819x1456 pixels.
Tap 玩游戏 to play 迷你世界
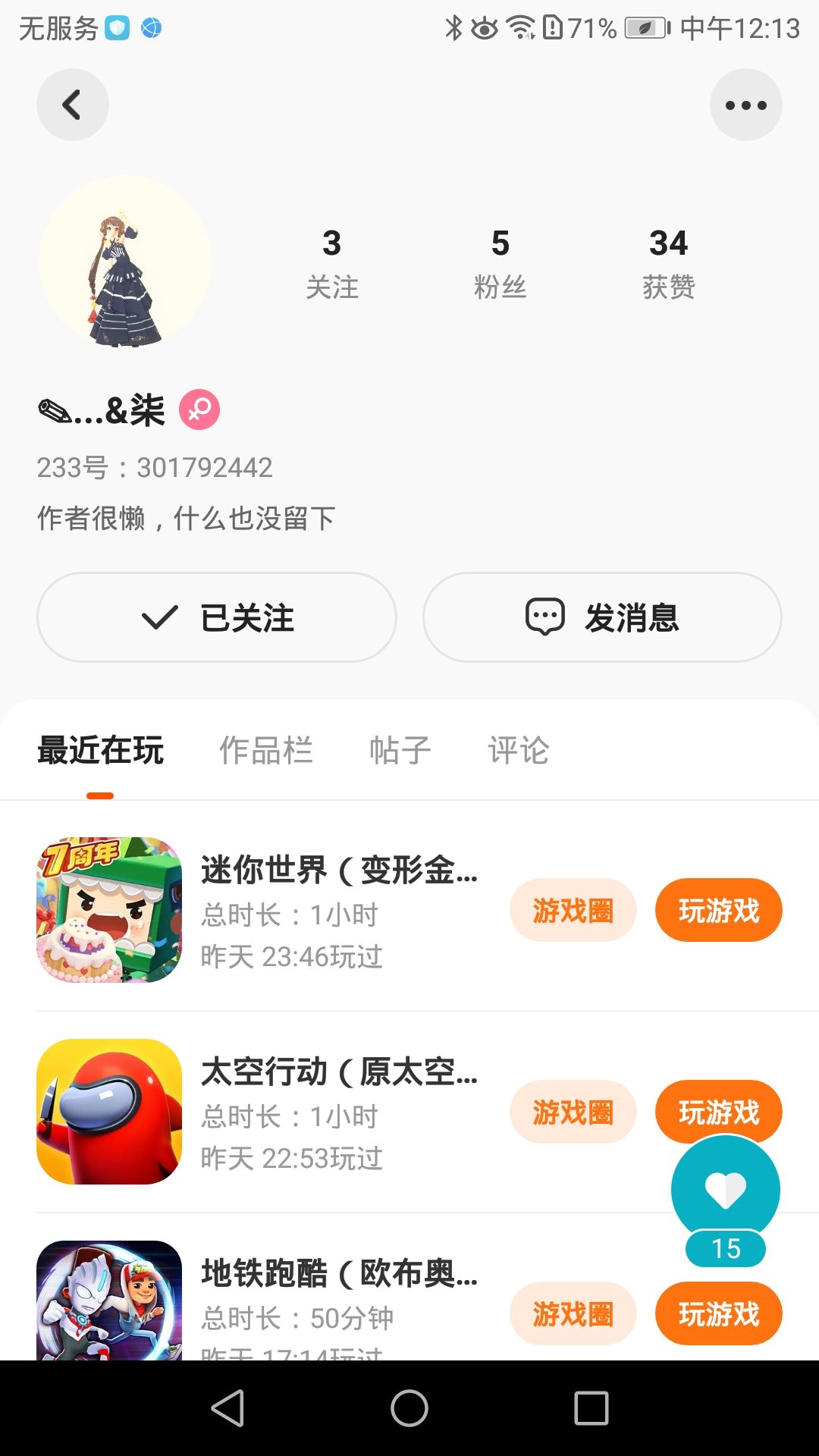718,911
